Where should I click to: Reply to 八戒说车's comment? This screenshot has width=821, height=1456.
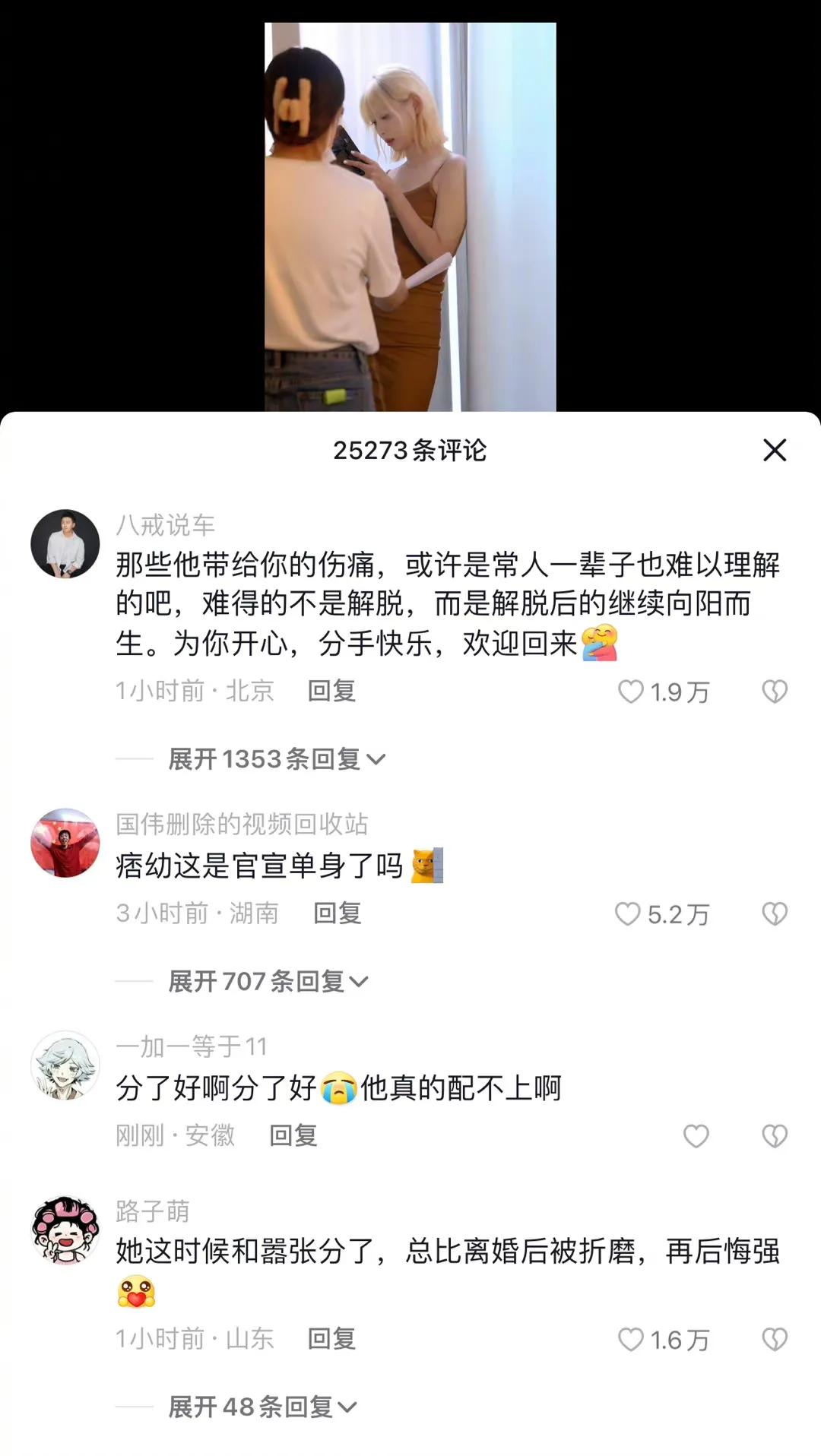331,691
